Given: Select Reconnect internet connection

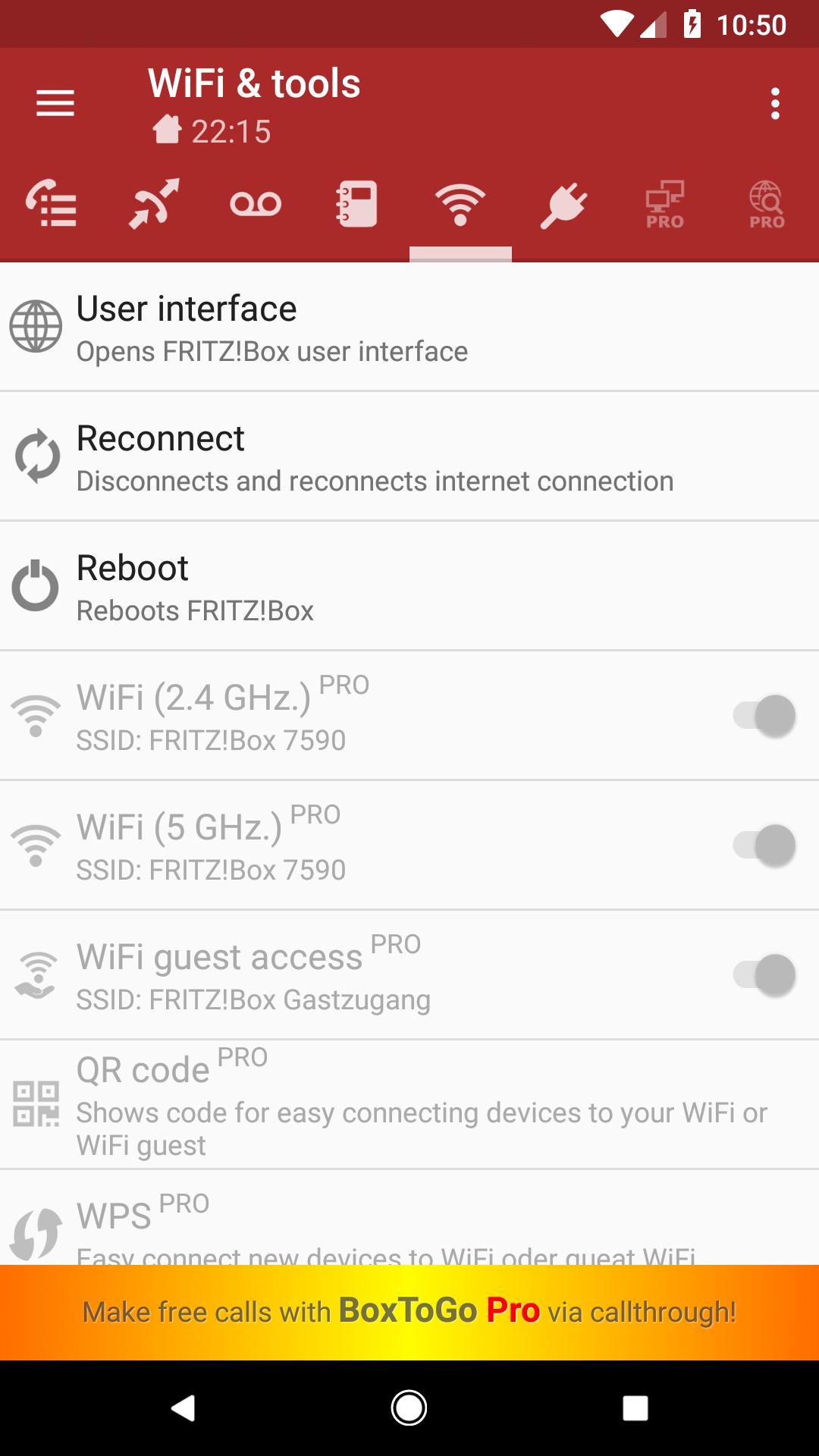Looking at the screenshot, I should (409, 457).
